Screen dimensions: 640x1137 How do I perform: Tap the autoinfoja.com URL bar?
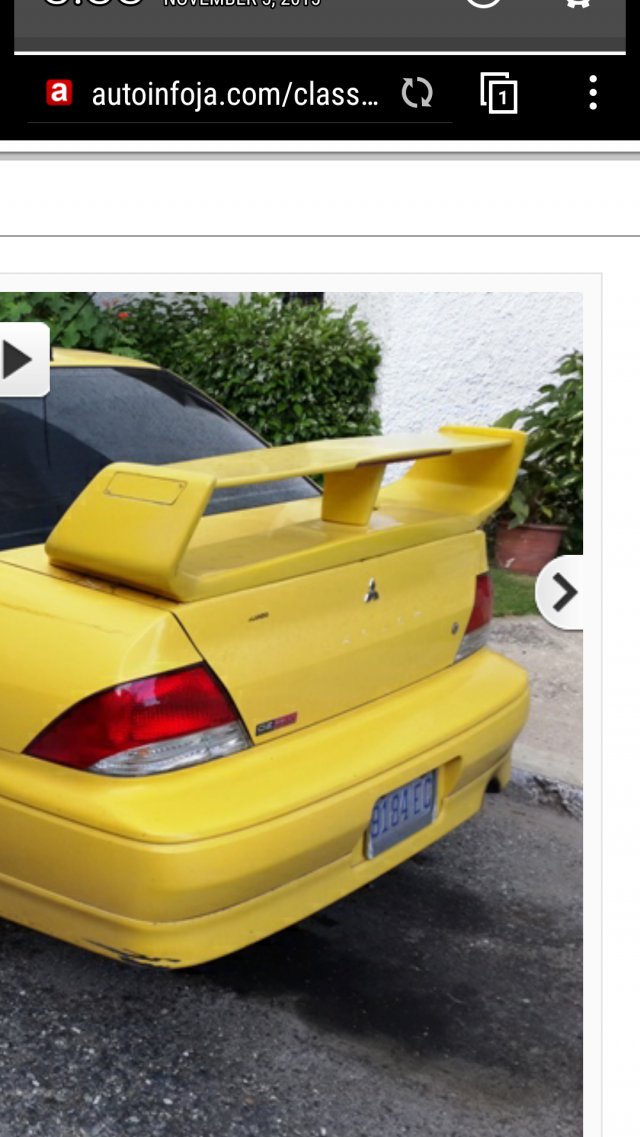234,95
